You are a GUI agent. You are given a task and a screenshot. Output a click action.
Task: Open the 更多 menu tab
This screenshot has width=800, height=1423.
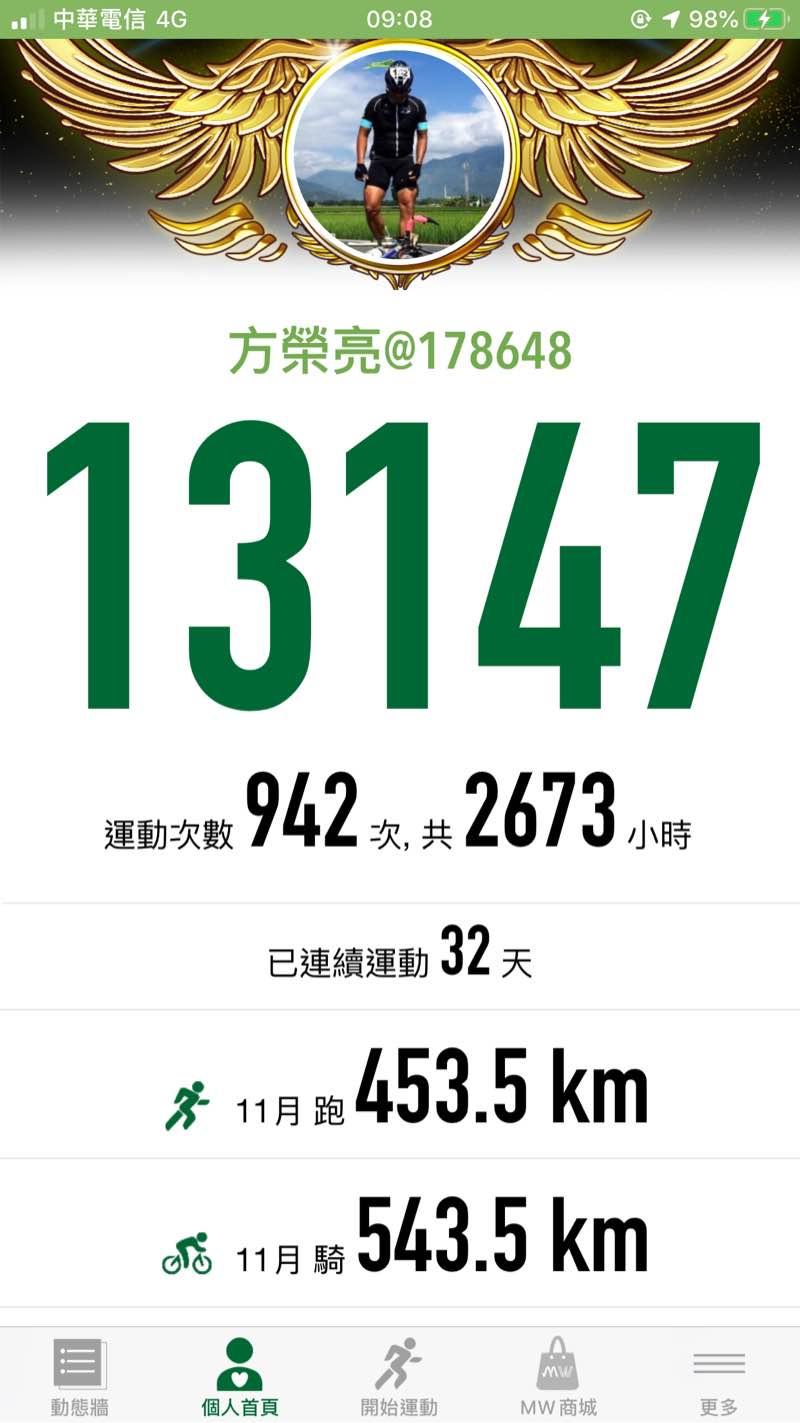pos(719,1377)
